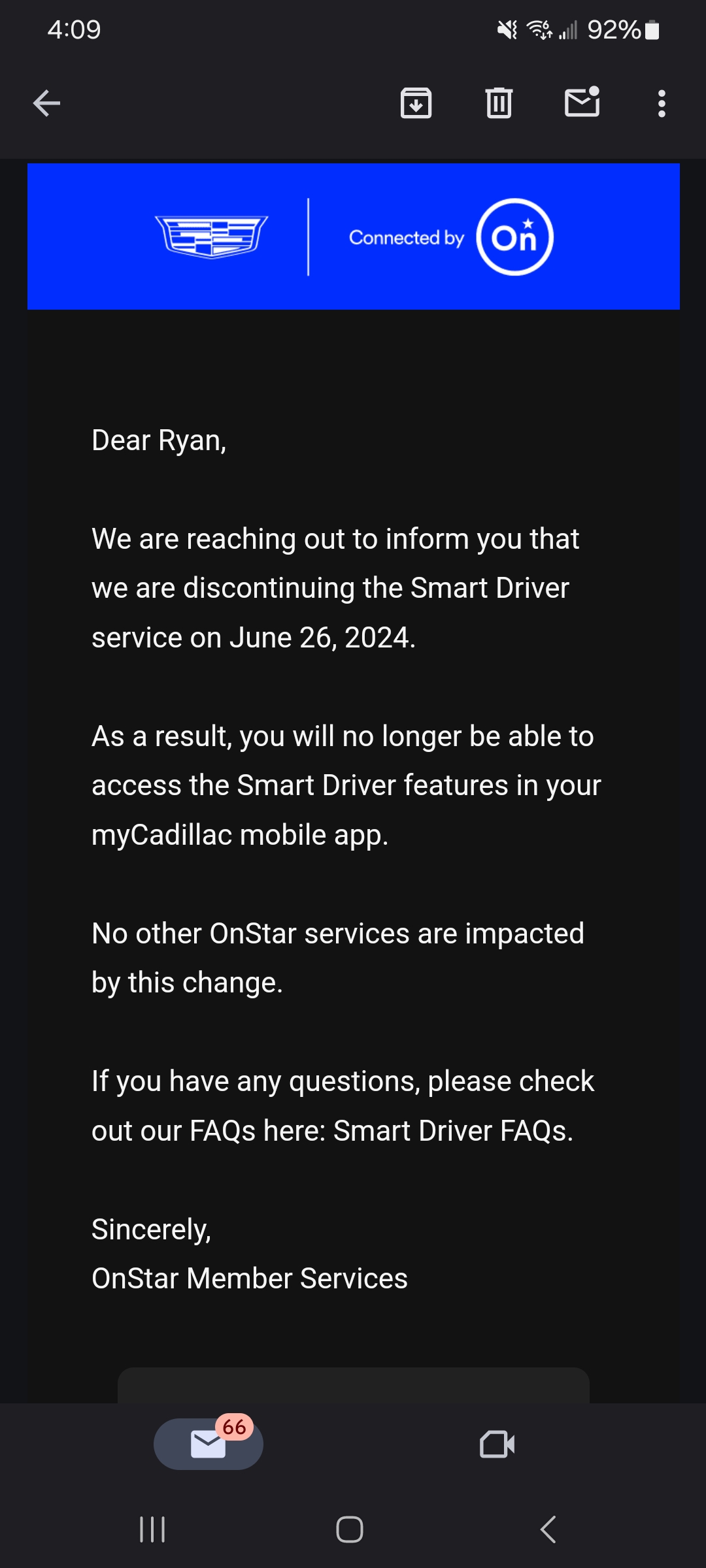Archive this OnStar email
Image resolution: width=706 pixels, height=1568 pixels.
click(416, 103)
